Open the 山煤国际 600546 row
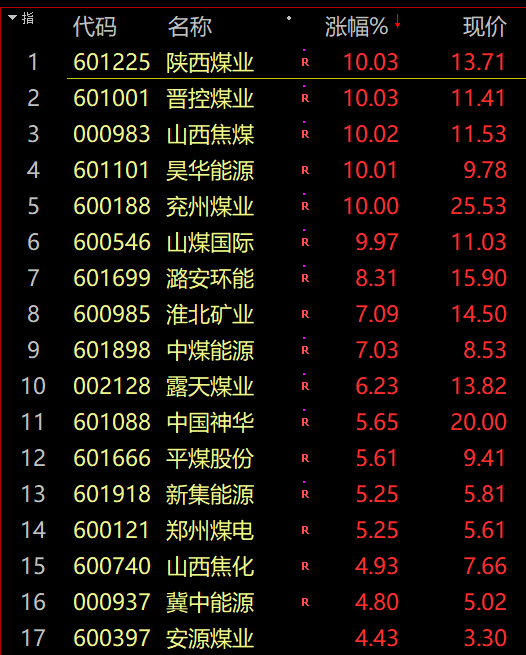Screen dimensions: 526x655 coord(263,242)
